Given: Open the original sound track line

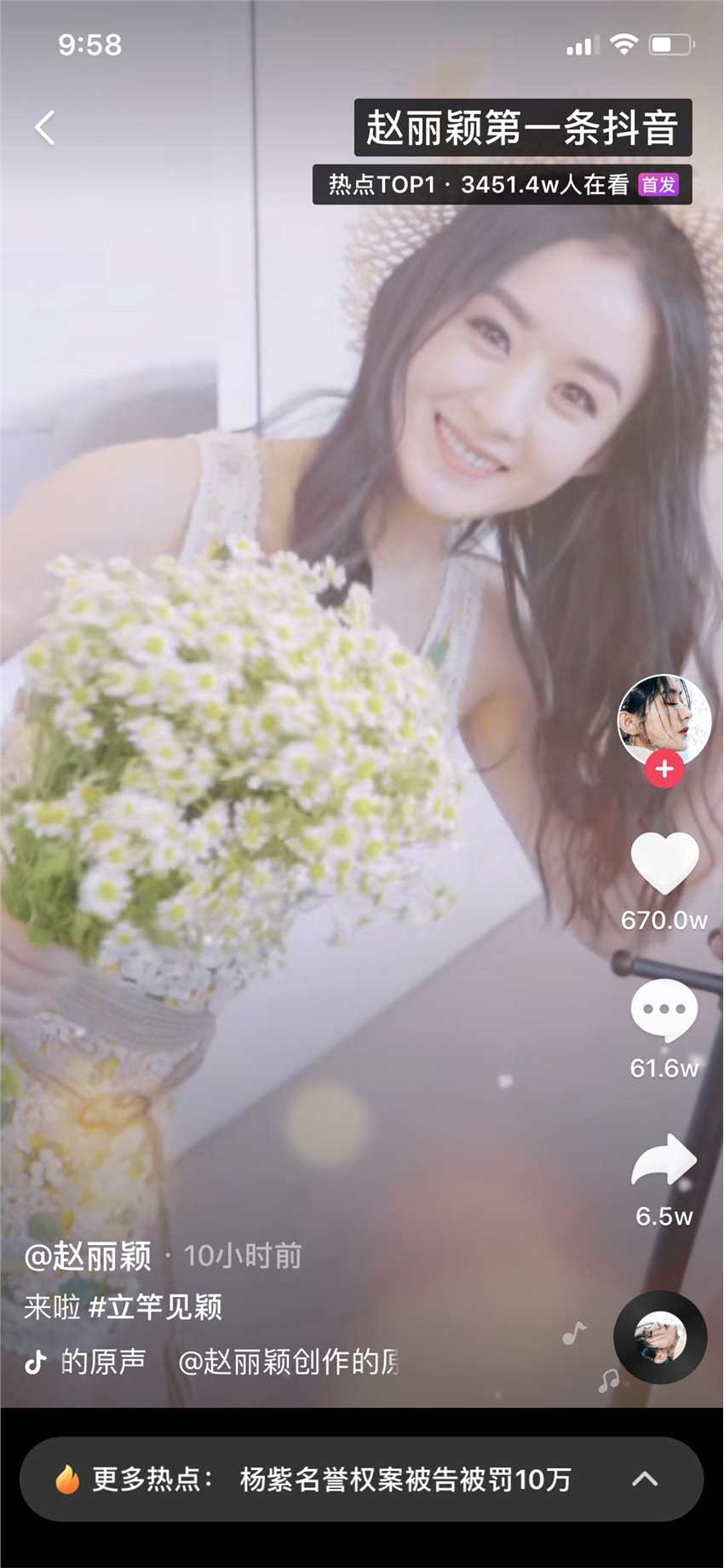Looking at the screenshot, I should [213, 1362].
